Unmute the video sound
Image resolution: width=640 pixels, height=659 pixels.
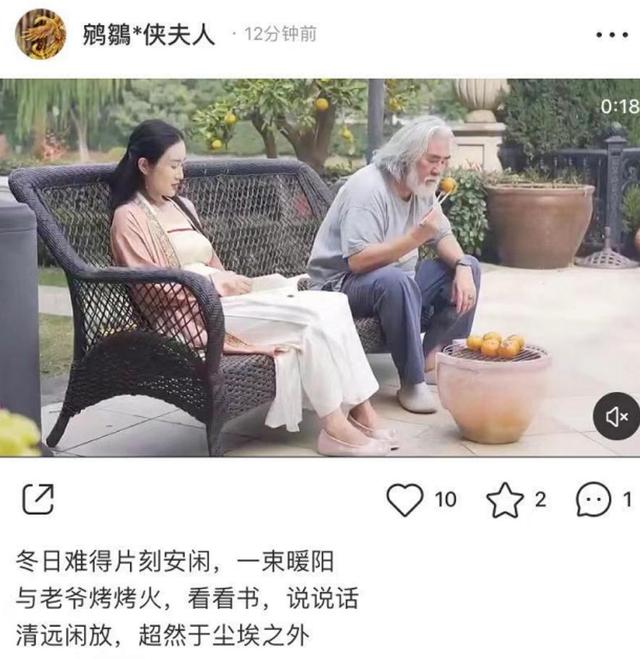[615, 416]
